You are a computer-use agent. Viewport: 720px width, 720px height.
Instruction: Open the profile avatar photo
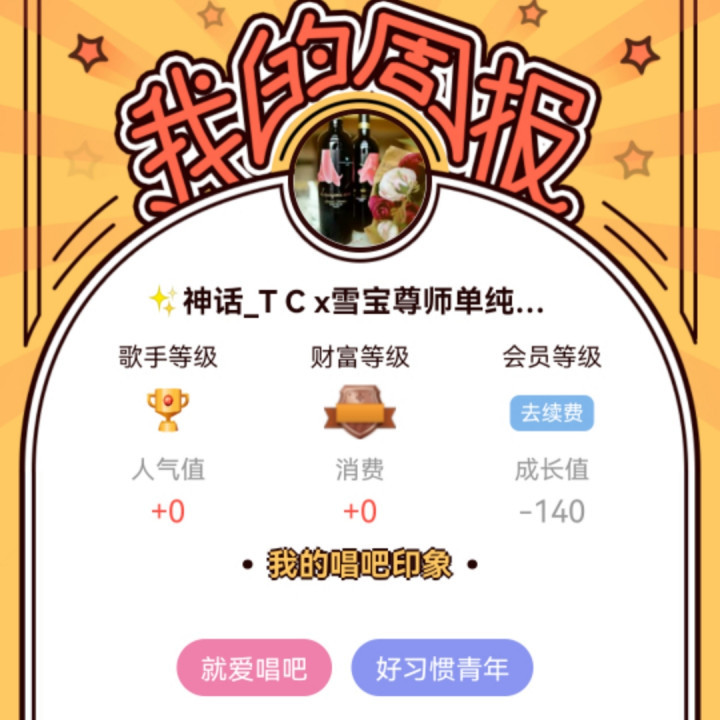[360, 180]
